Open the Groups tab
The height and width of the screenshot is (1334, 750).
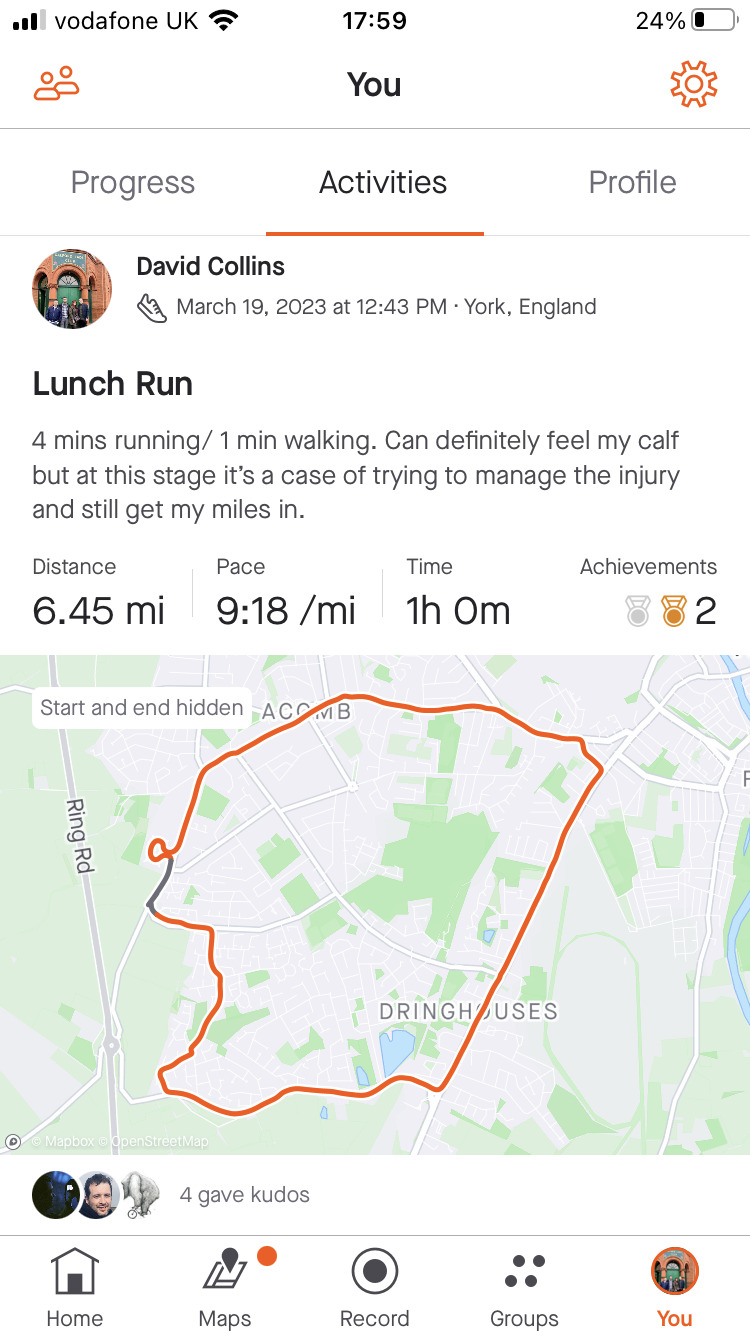coord(524,1288)
